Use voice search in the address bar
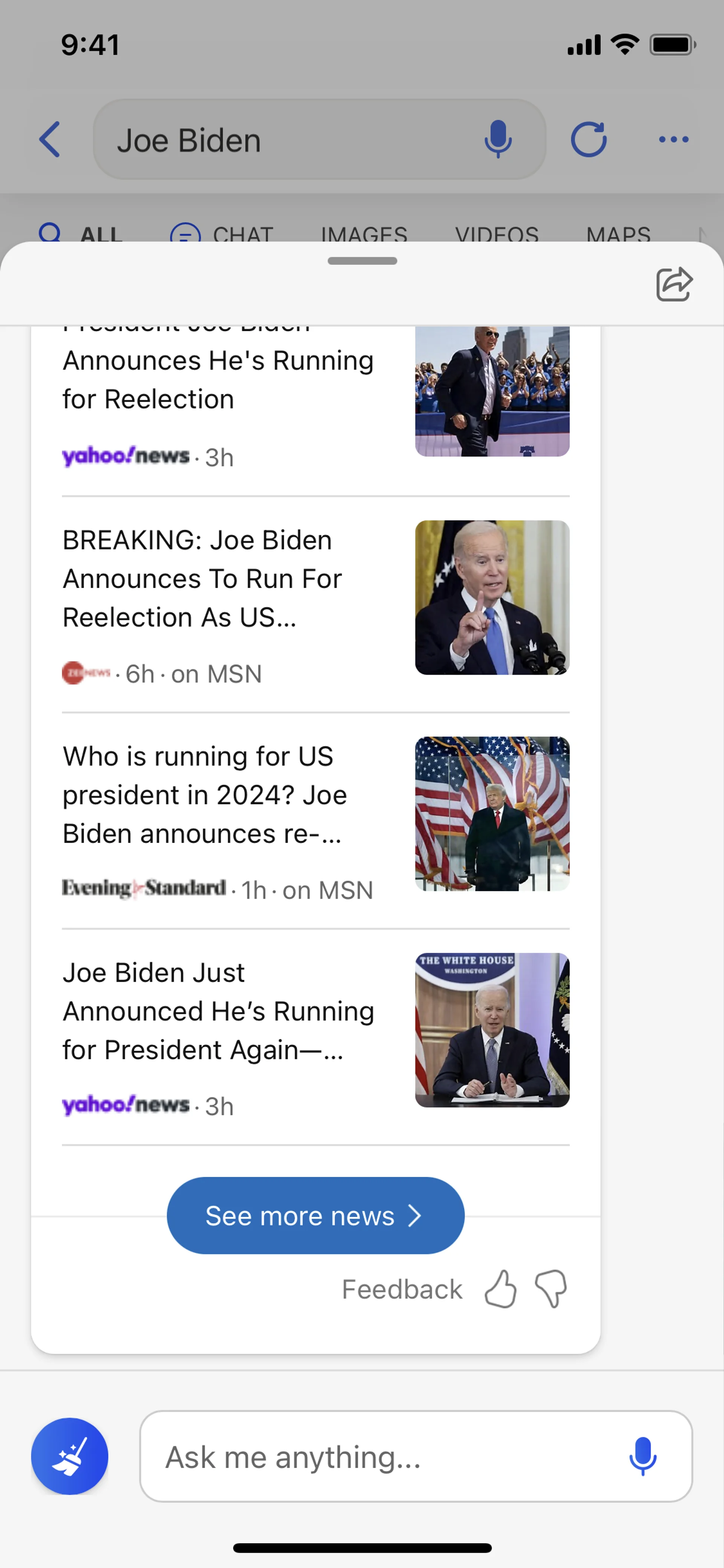 point(498,140)
